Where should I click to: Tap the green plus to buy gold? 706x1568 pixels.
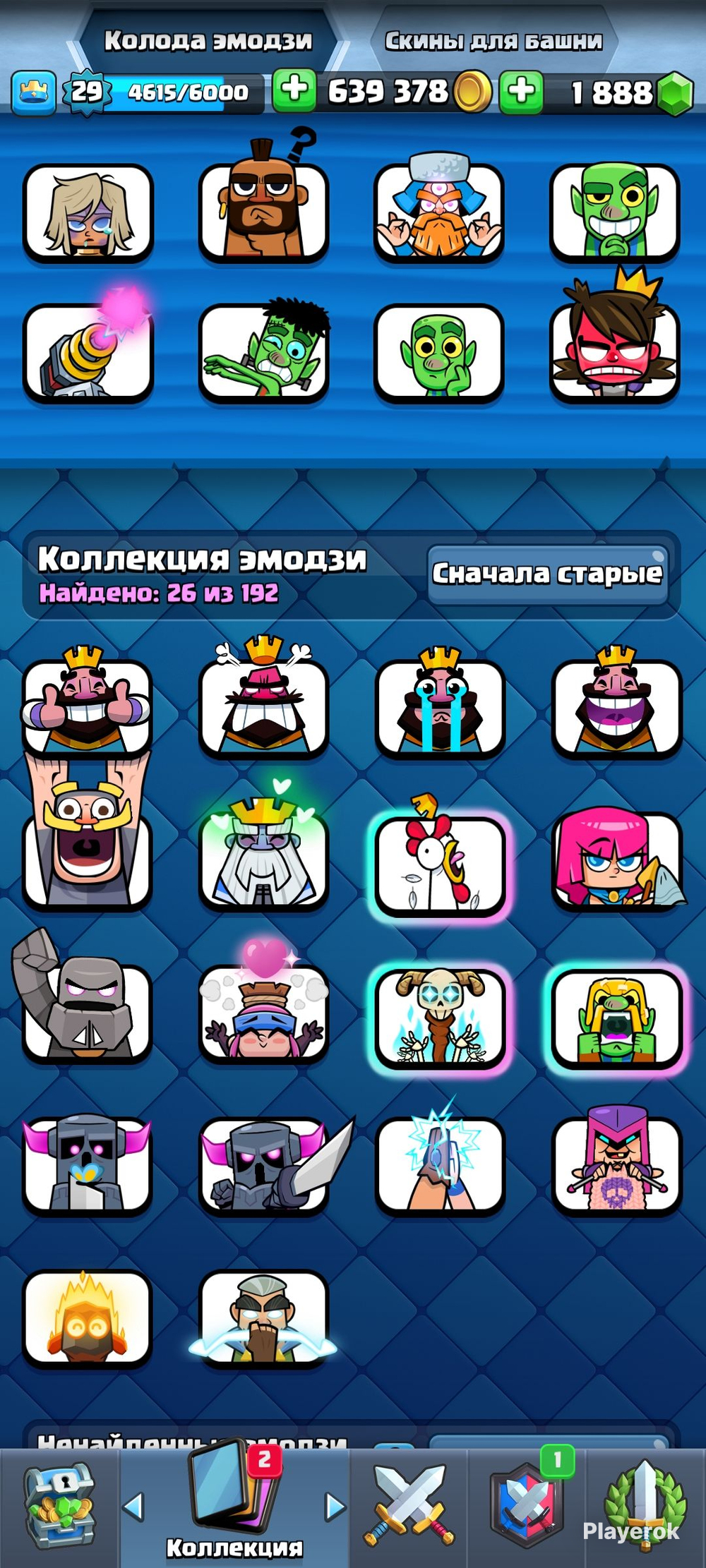(294, 91)
